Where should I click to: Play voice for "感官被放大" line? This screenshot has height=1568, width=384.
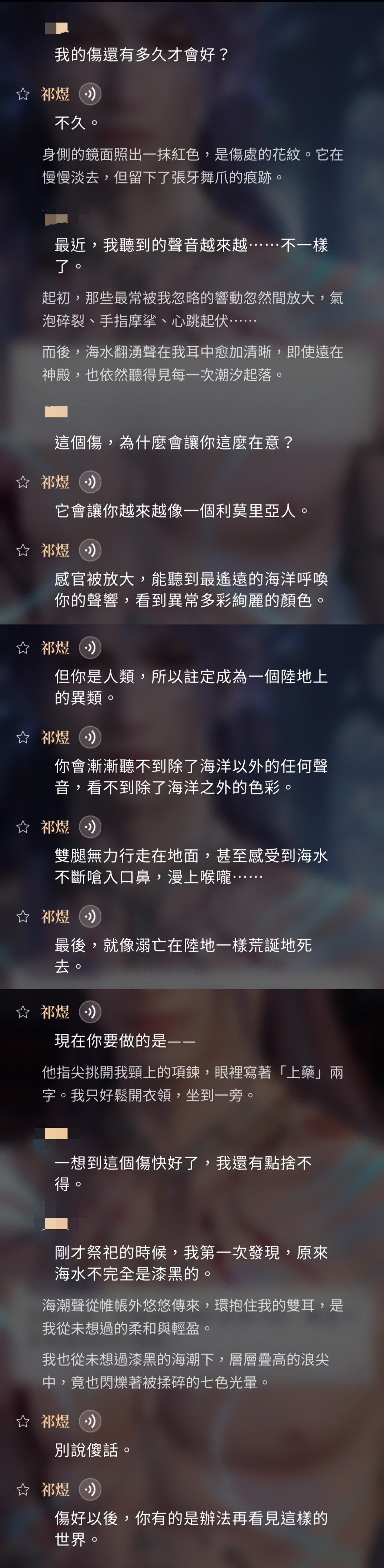tap(90, 550)
